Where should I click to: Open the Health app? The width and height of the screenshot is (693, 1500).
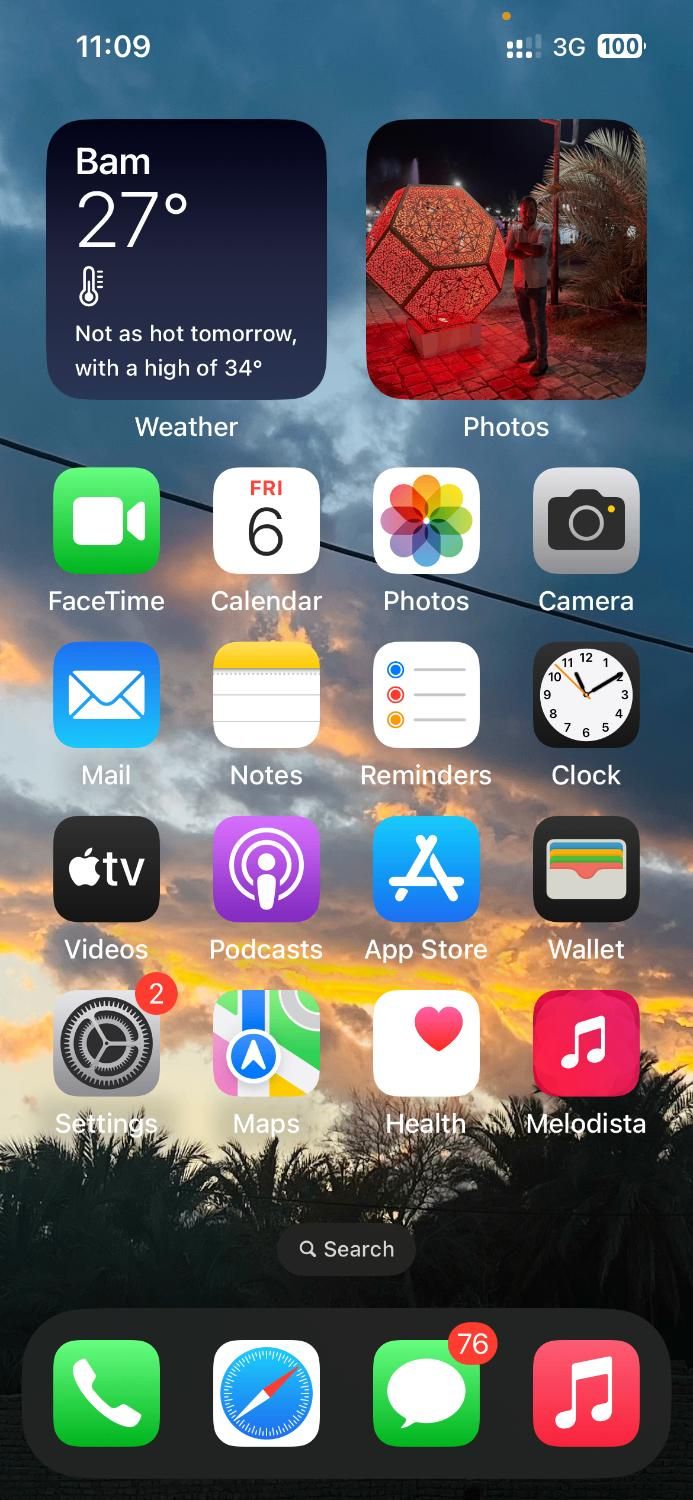coord(426,1043)
